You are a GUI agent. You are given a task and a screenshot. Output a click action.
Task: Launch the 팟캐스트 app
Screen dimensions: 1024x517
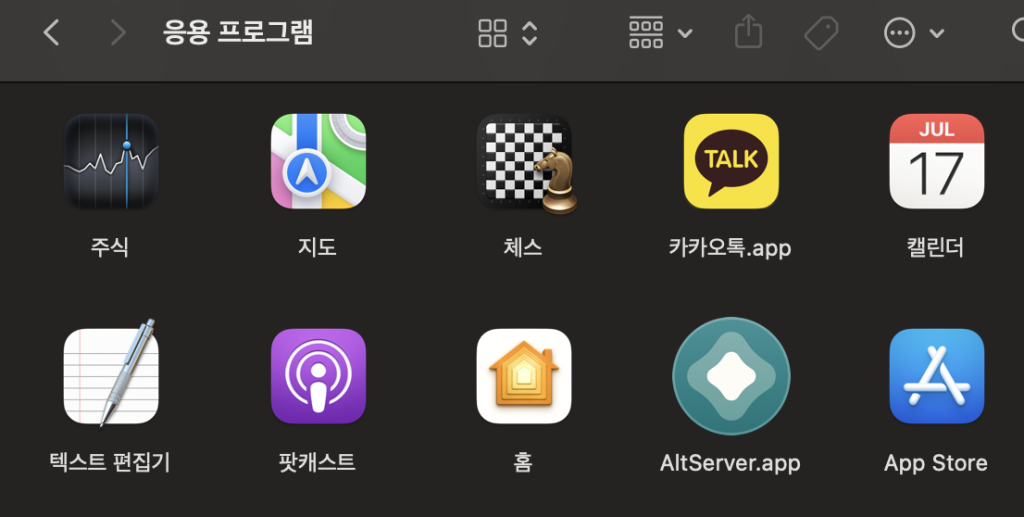point(318,376)
